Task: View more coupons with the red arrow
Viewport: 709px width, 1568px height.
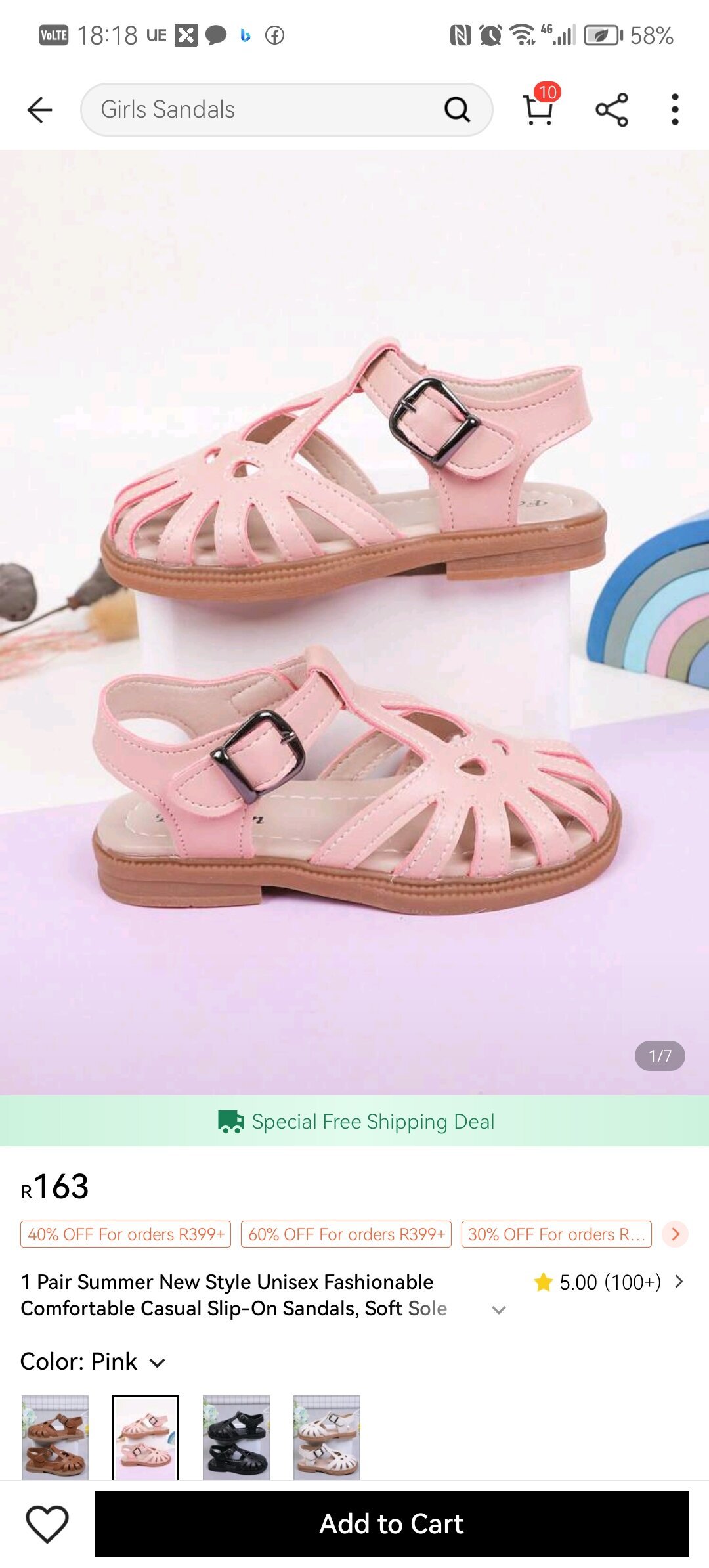Action: [675, 1234]
